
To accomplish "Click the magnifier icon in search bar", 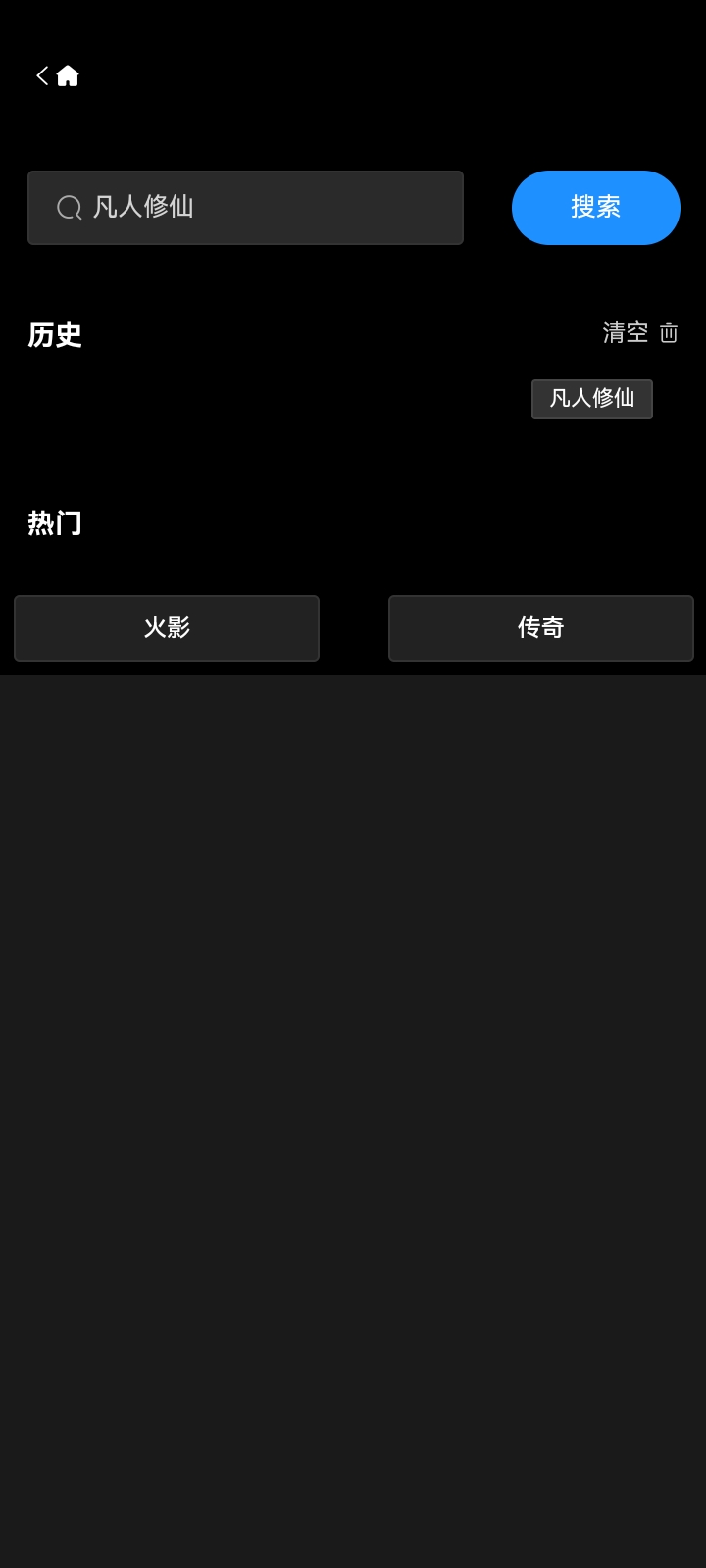I will 68,208.
